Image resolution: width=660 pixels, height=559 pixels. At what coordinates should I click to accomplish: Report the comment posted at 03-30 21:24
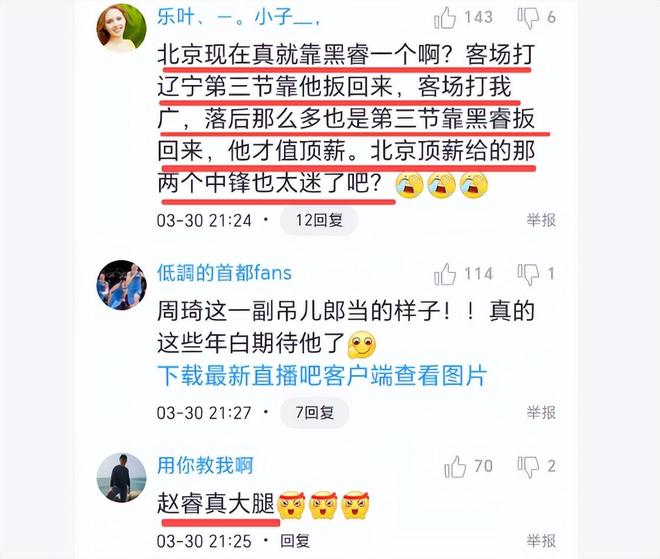point(541,220)
